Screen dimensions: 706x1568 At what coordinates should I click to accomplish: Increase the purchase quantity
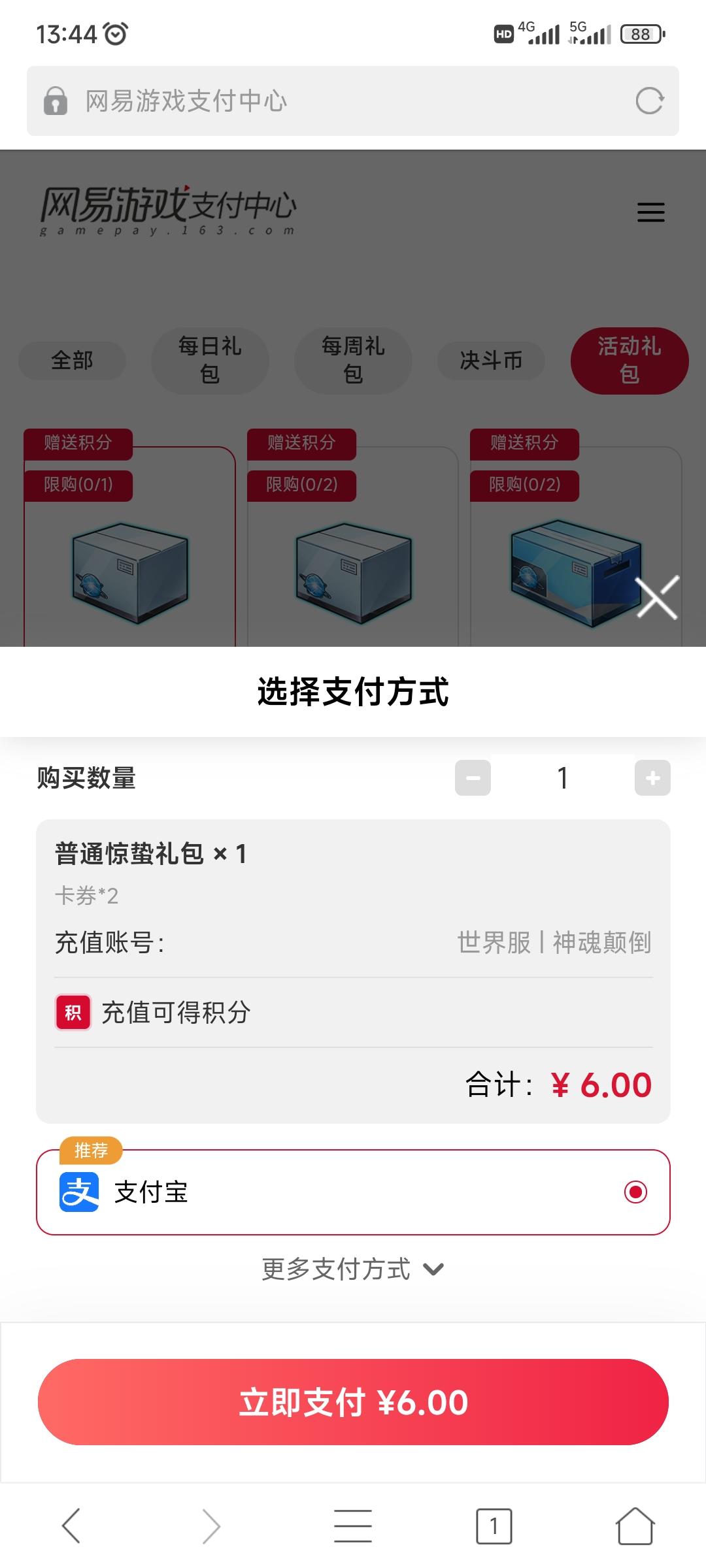(652, 777)
